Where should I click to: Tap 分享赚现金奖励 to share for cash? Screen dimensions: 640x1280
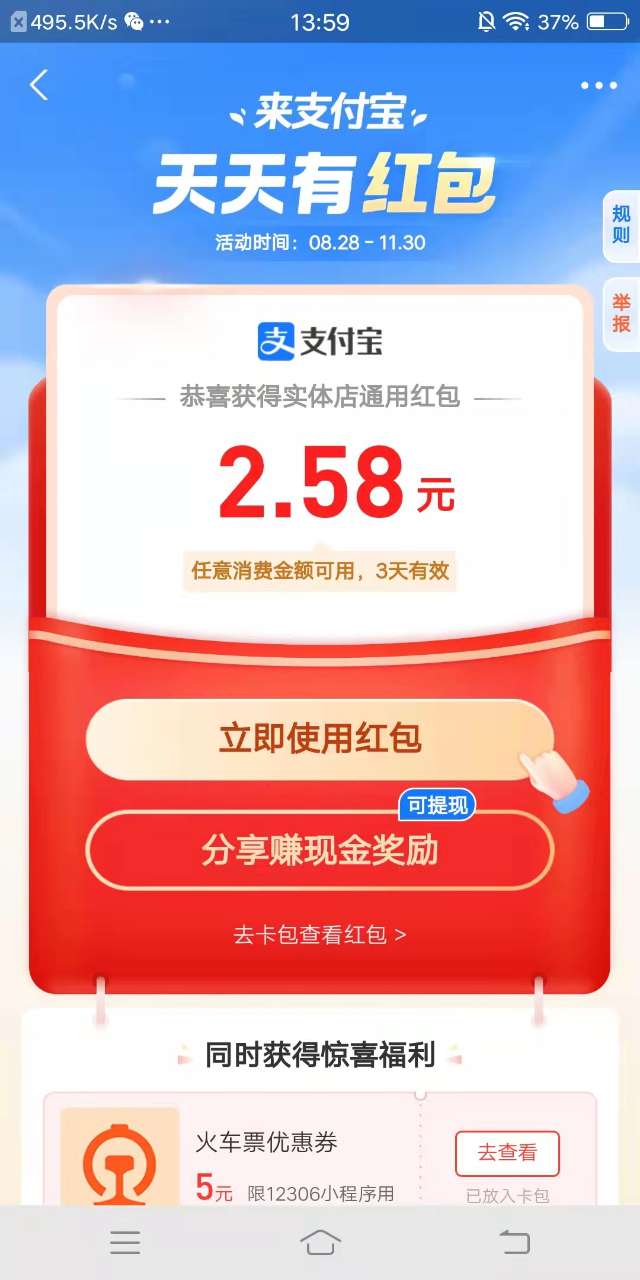point(319,850)
